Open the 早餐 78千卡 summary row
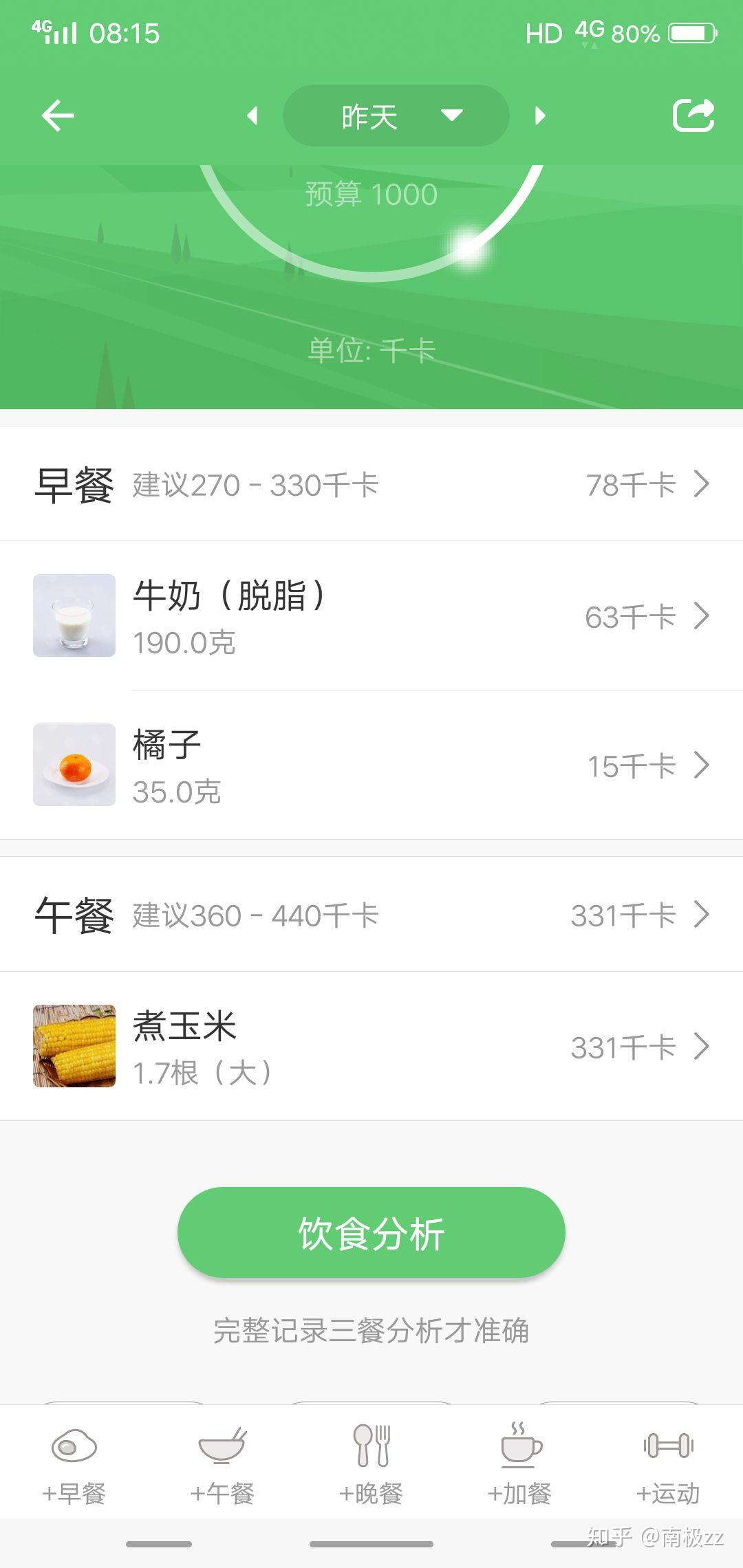This screenshot has width=743, height=1568. 371,484
